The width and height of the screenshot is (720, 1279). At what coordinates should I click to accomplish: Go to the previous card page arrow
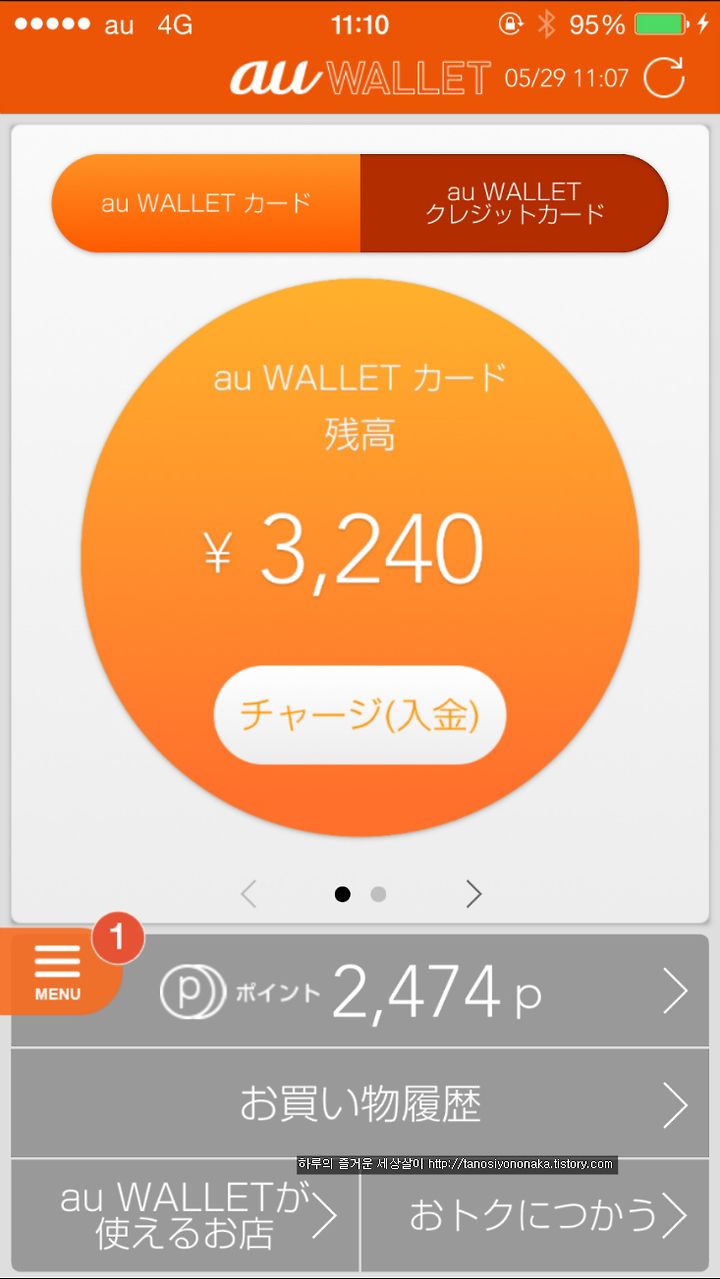[248, 894]
